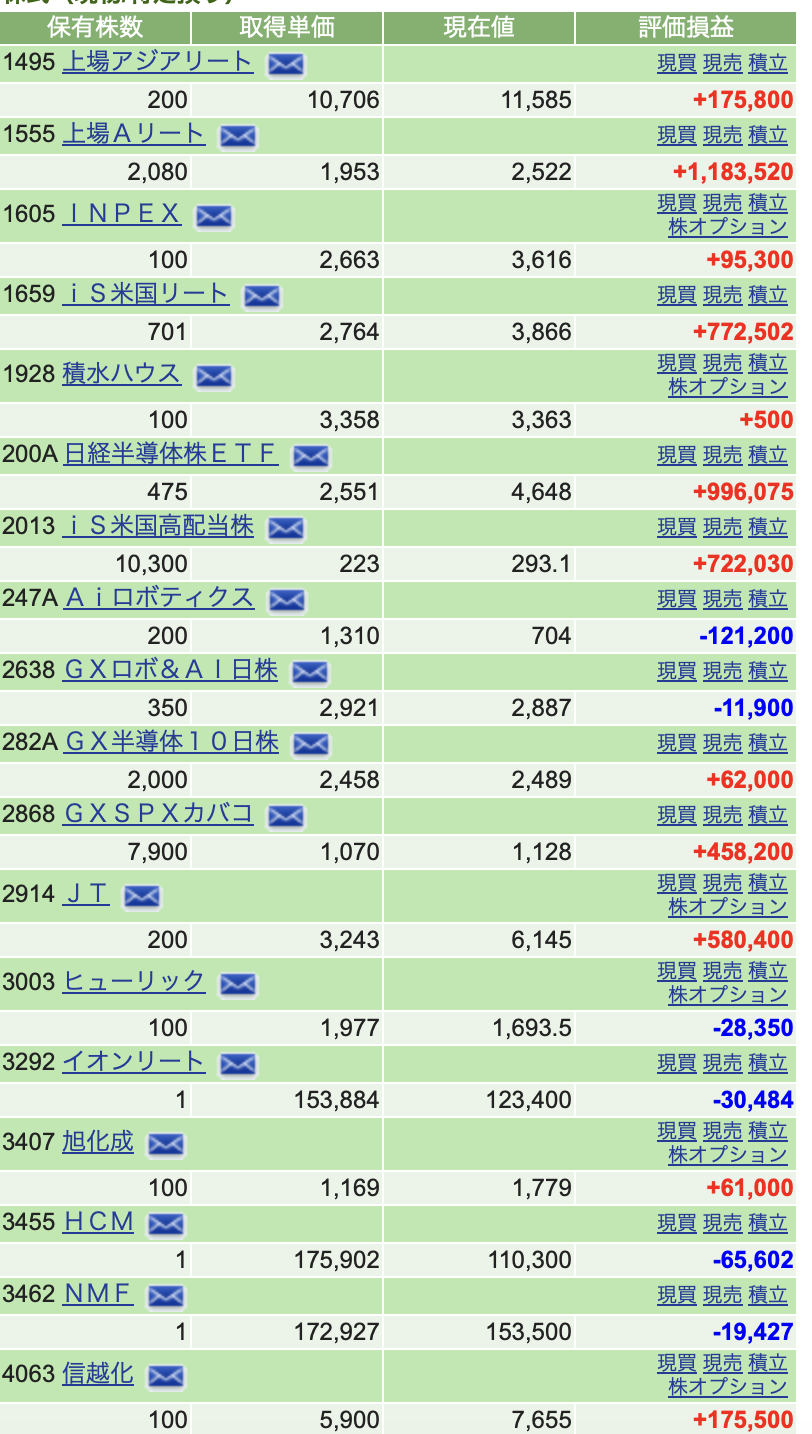Select 現売 for GXロボ&AI日株
The height and width of the screenshot is (1434, 812).
point(722,671)
